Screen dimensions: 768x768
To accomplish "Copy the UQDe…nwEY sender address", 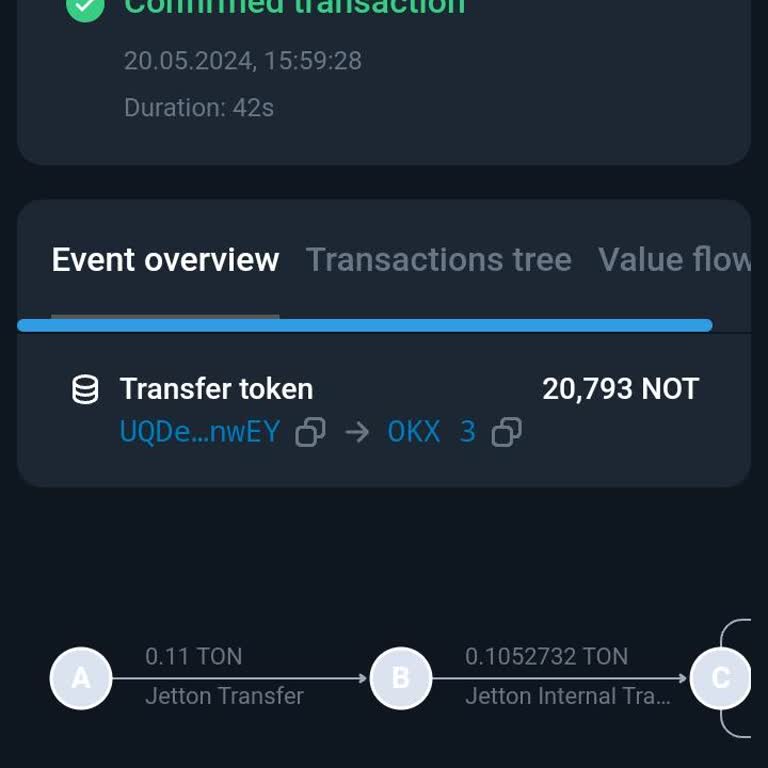I will point(310,432).
